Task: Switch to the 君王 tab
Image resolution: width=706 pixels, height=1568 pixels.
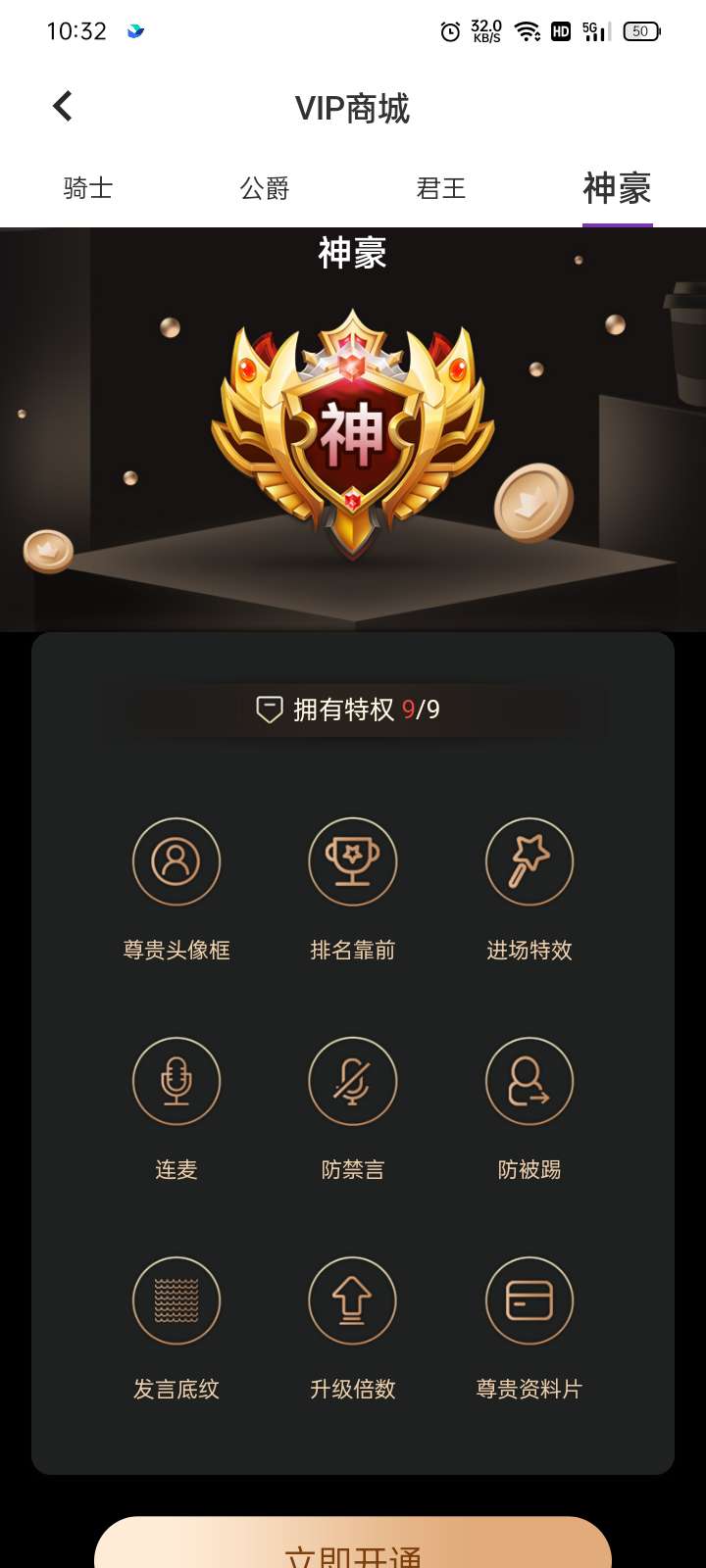Action: point(441,188)
